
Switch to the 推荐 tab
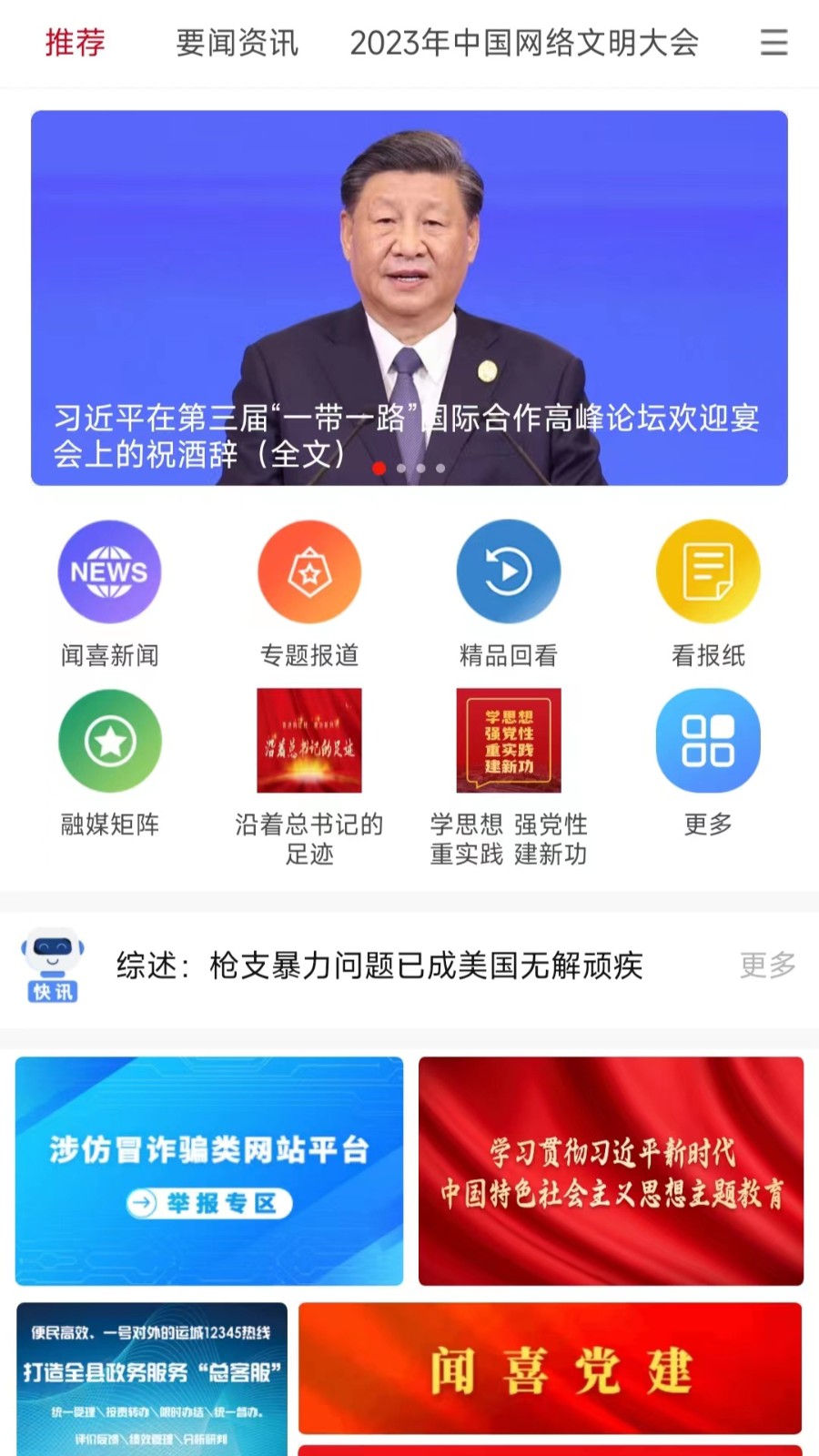(x=76, y=43)
